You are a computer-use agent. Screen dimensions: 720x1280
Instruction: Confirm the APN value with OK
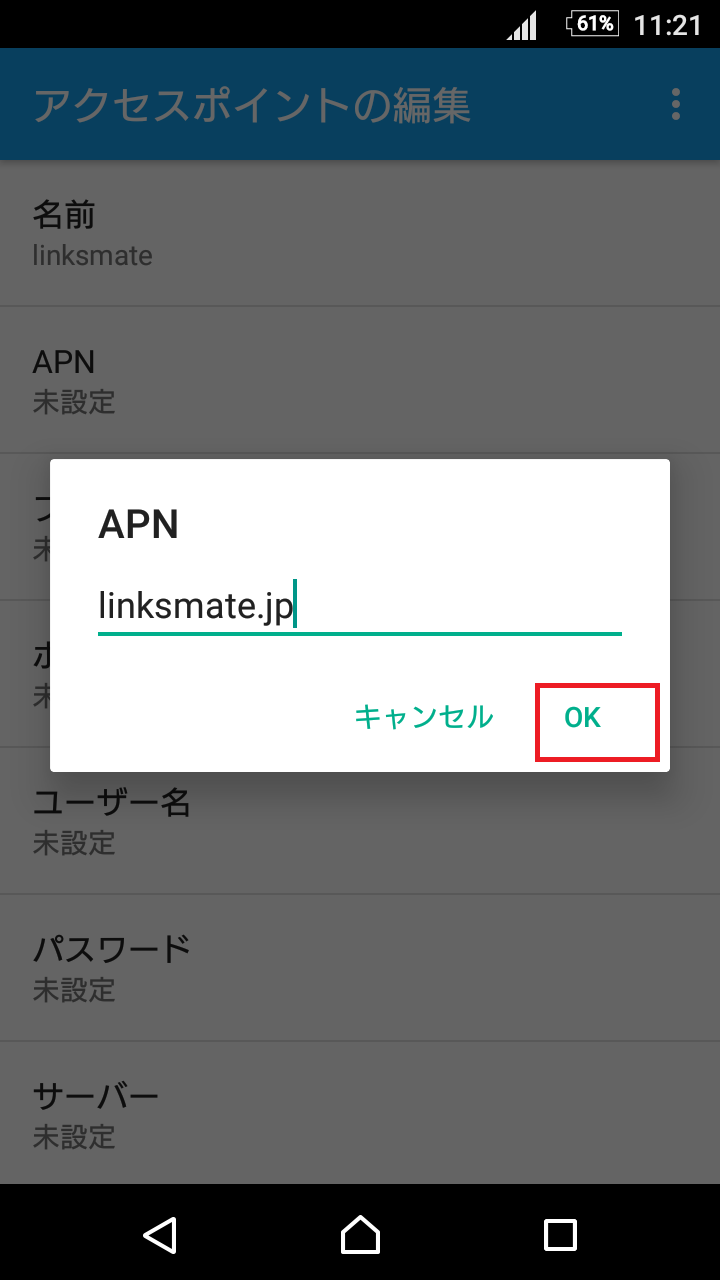pyautogui.click(x=597, y=717)
